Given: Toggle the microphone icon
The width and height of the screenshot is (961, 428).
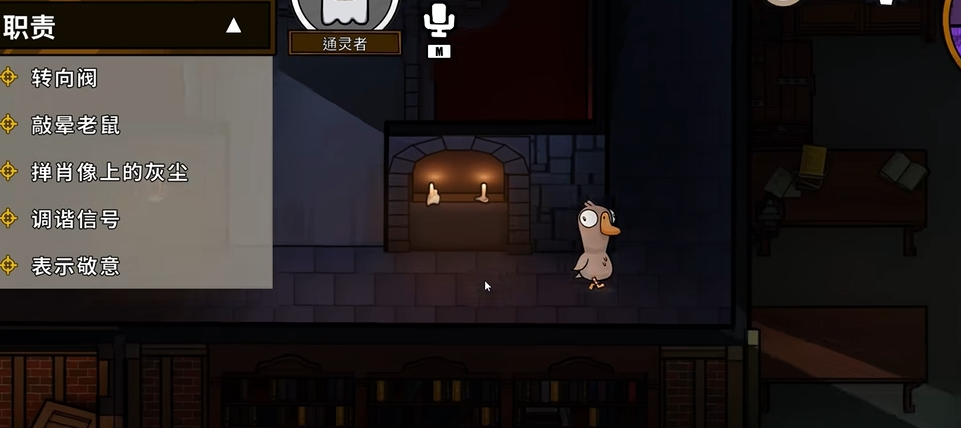Looking at the screenshot, I should pos(438,22).
